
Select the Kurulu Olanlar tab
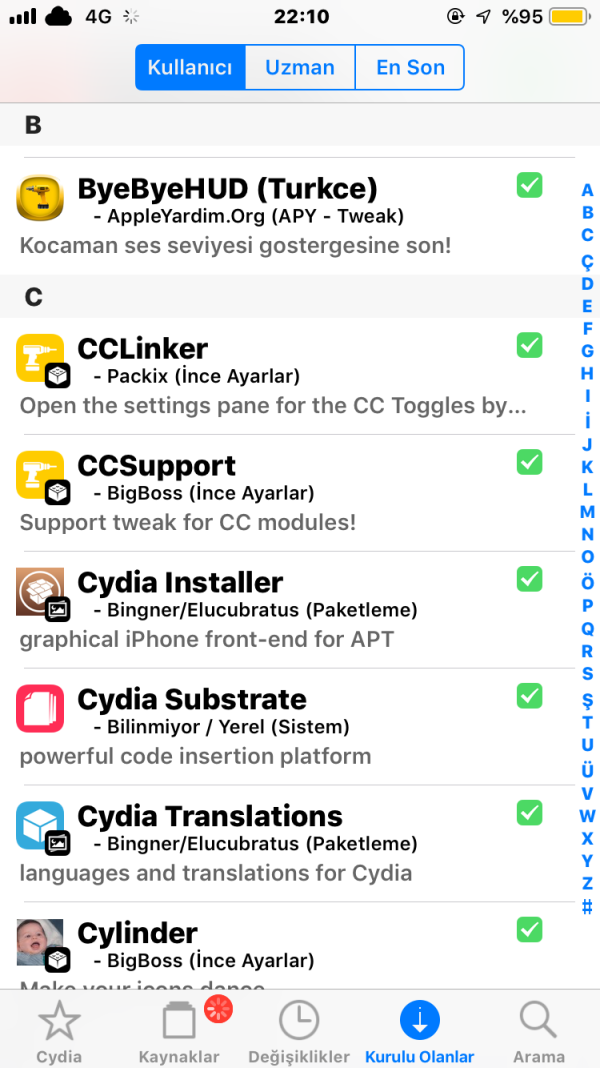(x=420, y=1031)
